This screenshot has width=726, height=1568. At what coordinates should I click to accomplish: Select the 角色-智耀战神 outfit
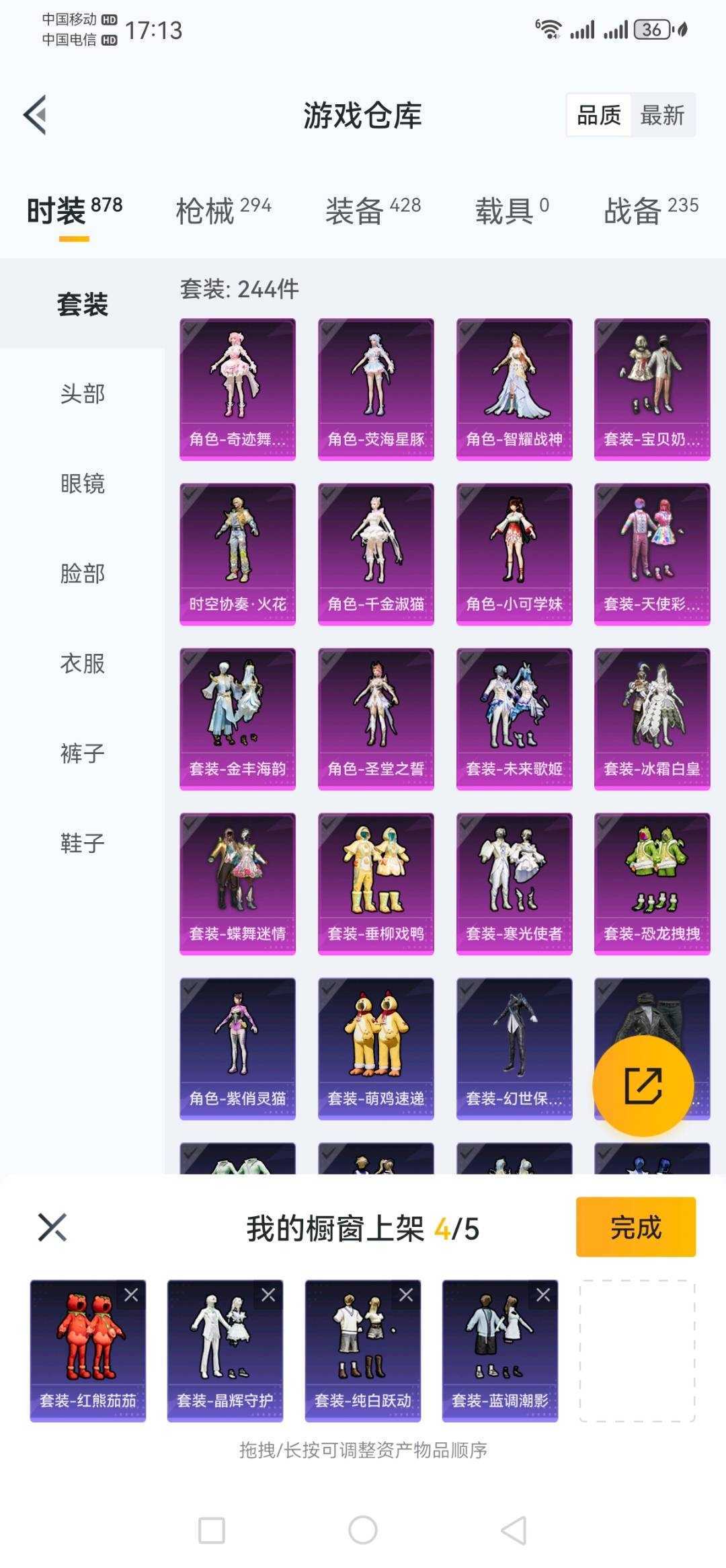pos(514,389)
